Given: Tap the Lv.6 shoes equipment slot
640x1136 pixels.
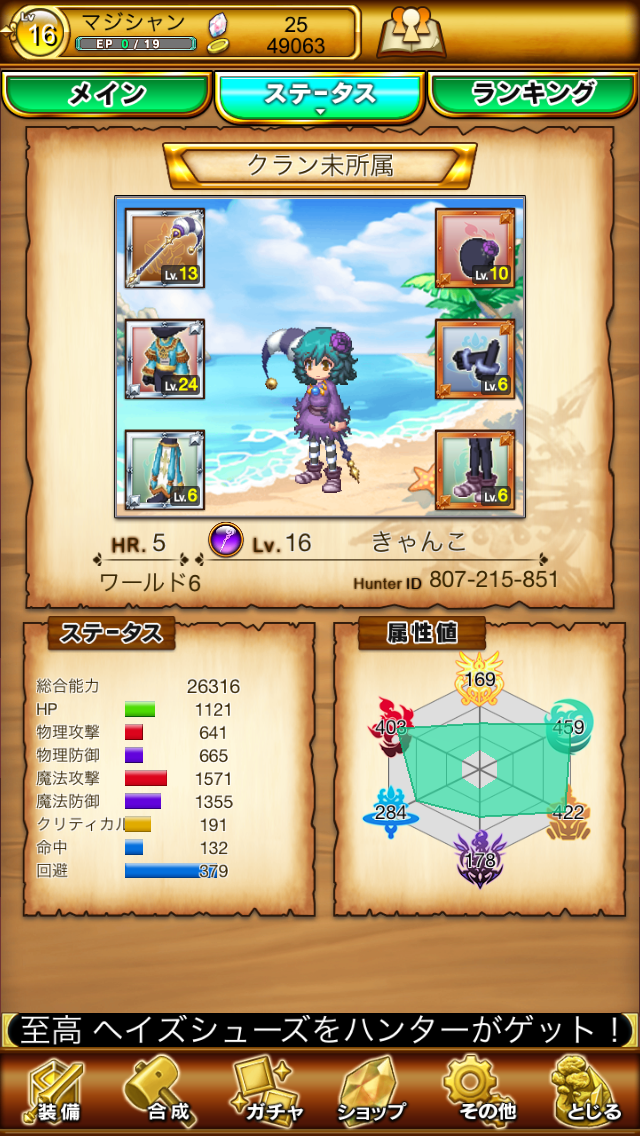Looking at the screenshot, I should pyautogui.click(x=475, y=469).
